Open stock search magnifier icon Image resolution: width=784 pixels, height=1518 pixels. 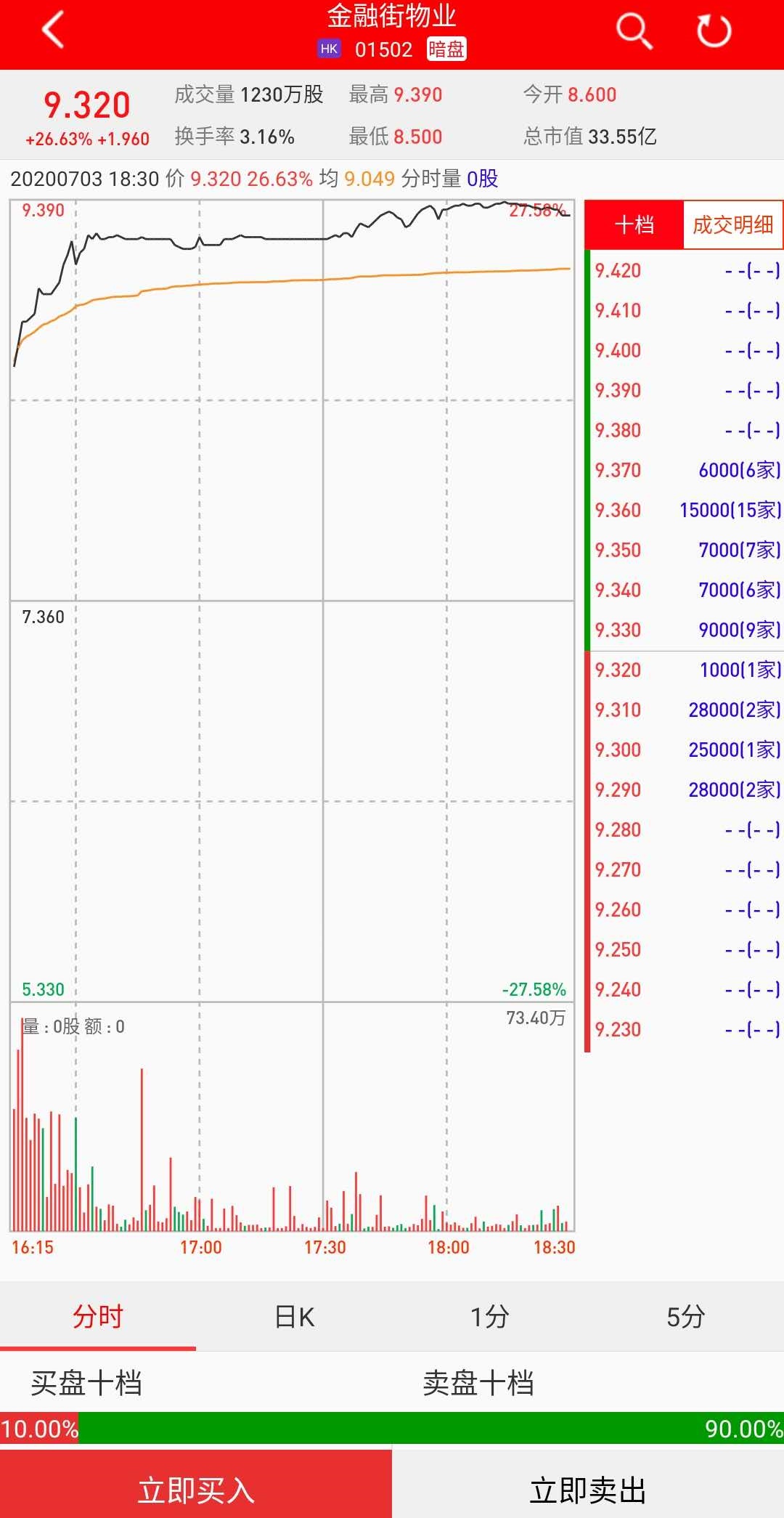click(x=634, y=31)
